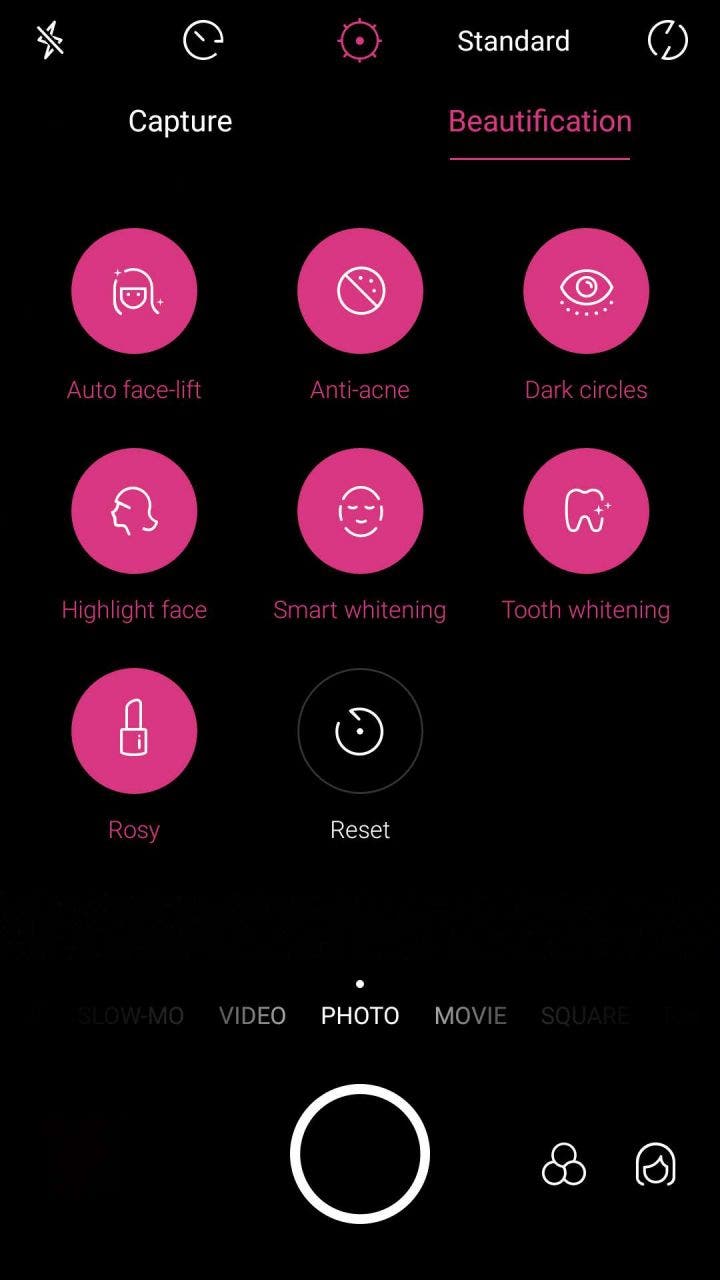
Task: Toggle the Rosy lipstick effect
Action: (x=134, y=731)
